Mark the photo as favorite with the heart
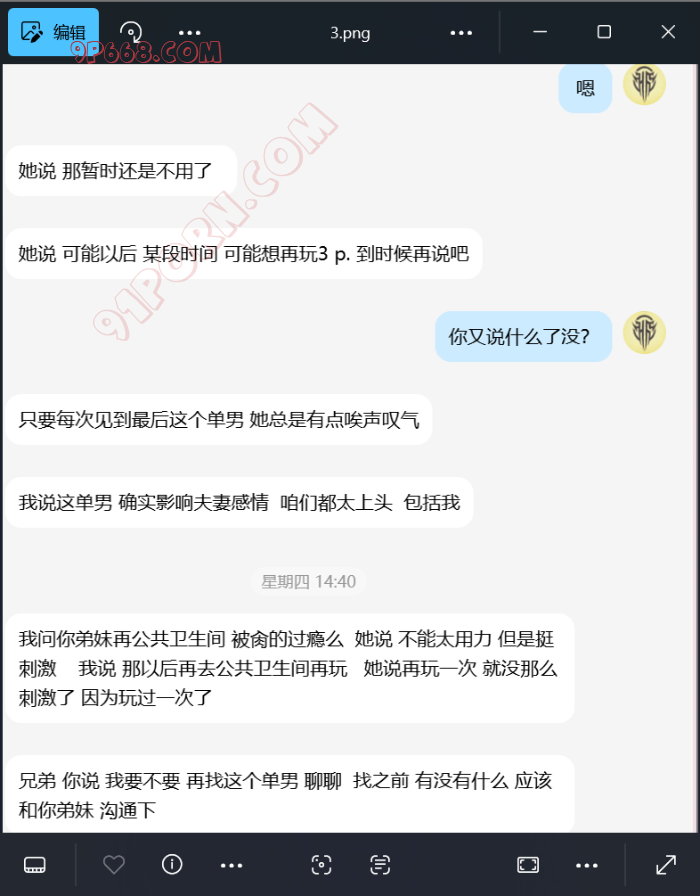 [x=114, y=865]
